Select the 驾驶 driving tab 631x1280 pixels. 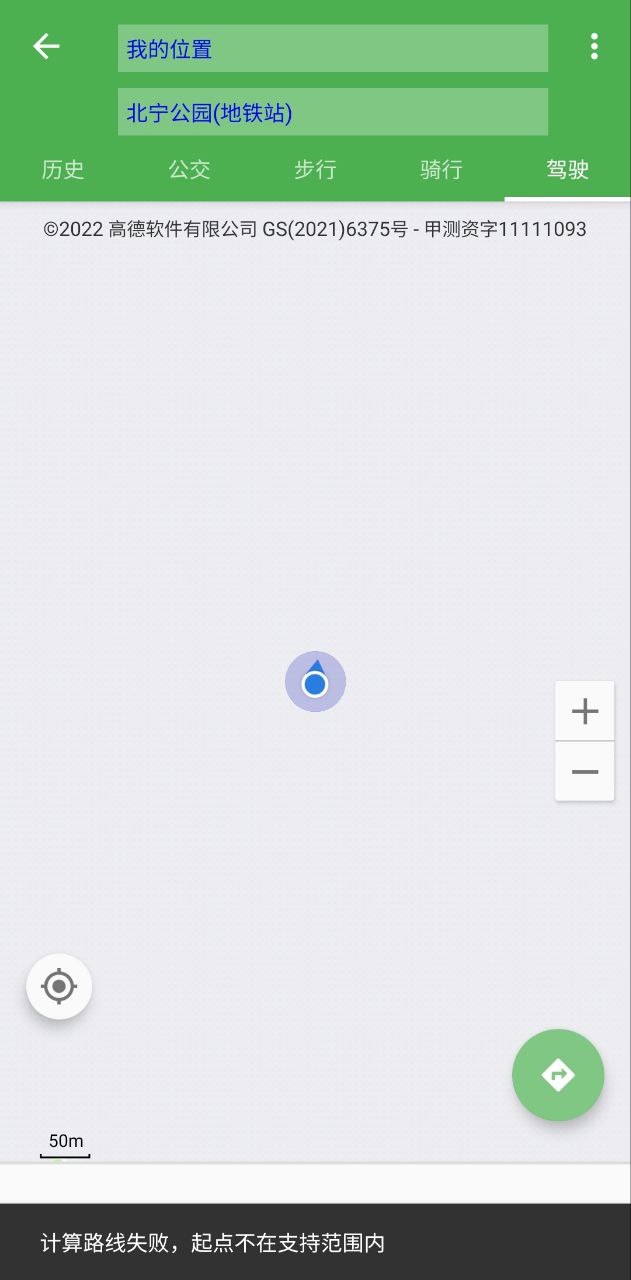click(x=567, y=170)
